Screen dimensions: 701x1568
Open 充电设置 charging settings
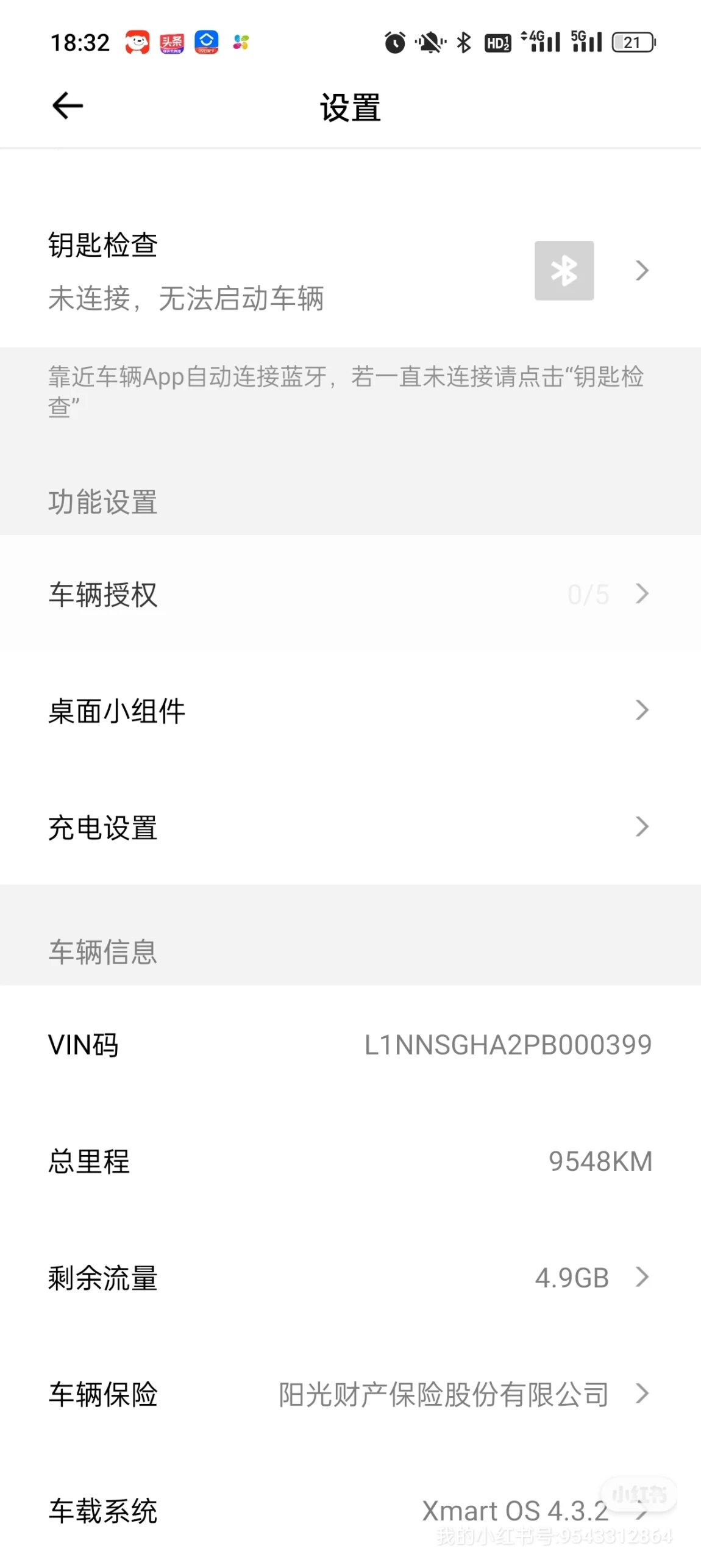coord(350,826)
